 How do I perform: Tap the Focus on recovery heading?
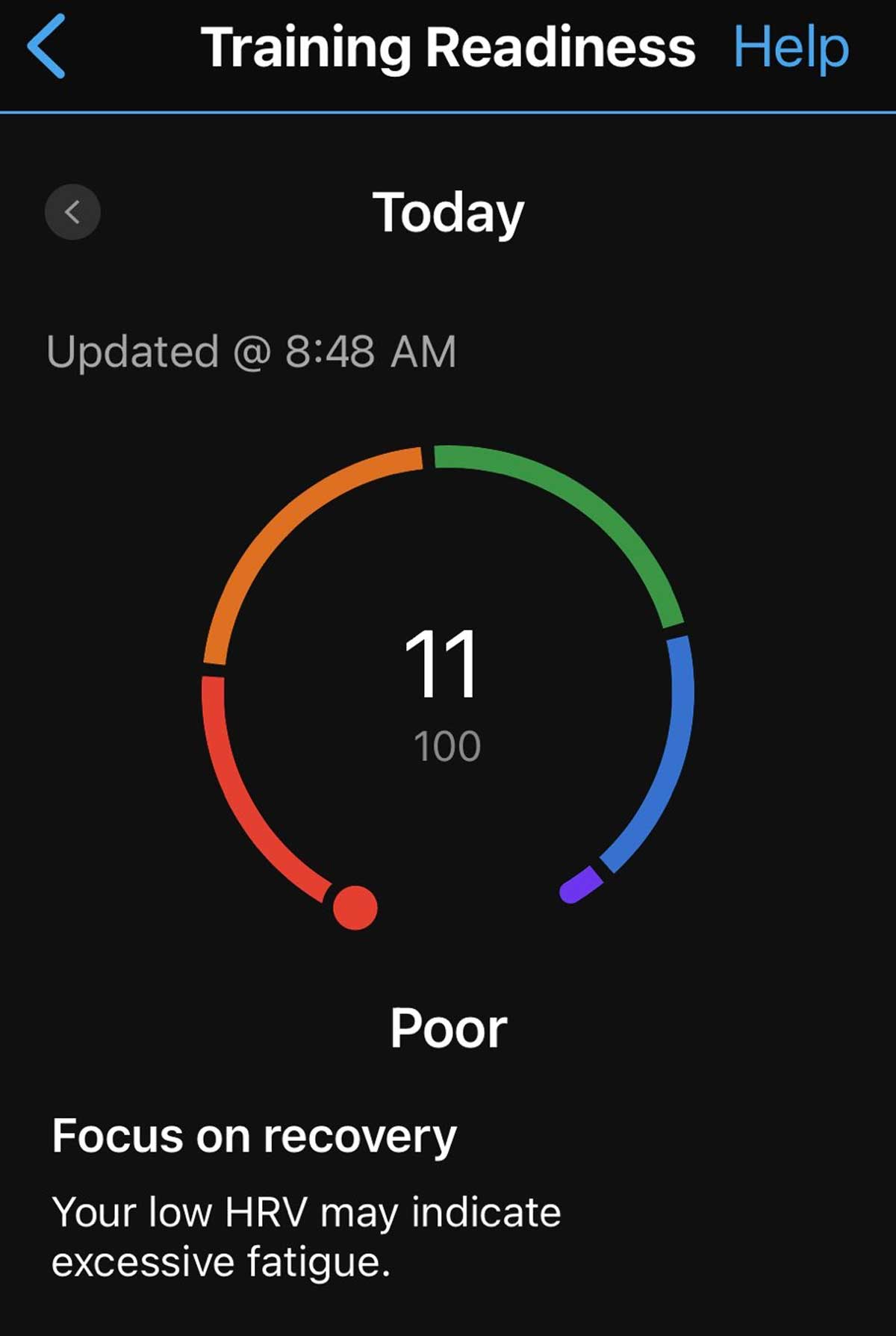254,1136
